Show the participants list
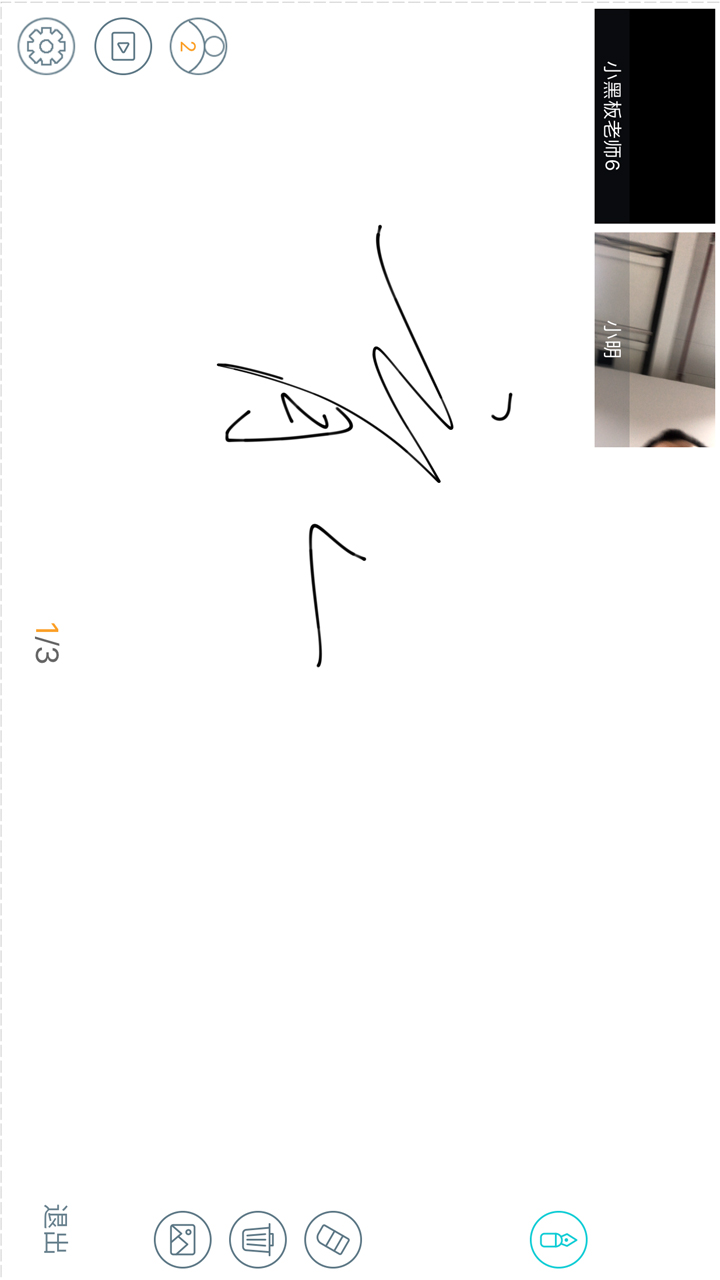This screenshot has height=1280, width=720. [198, 46]
